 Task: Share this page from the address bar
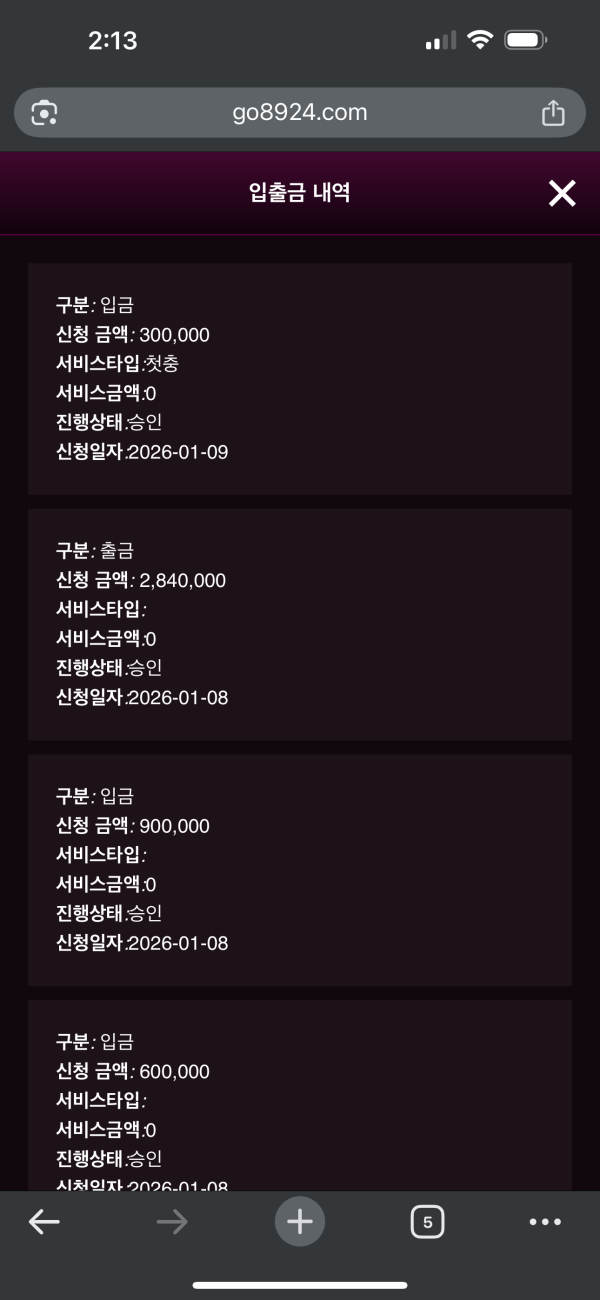[x=553, y=113]
